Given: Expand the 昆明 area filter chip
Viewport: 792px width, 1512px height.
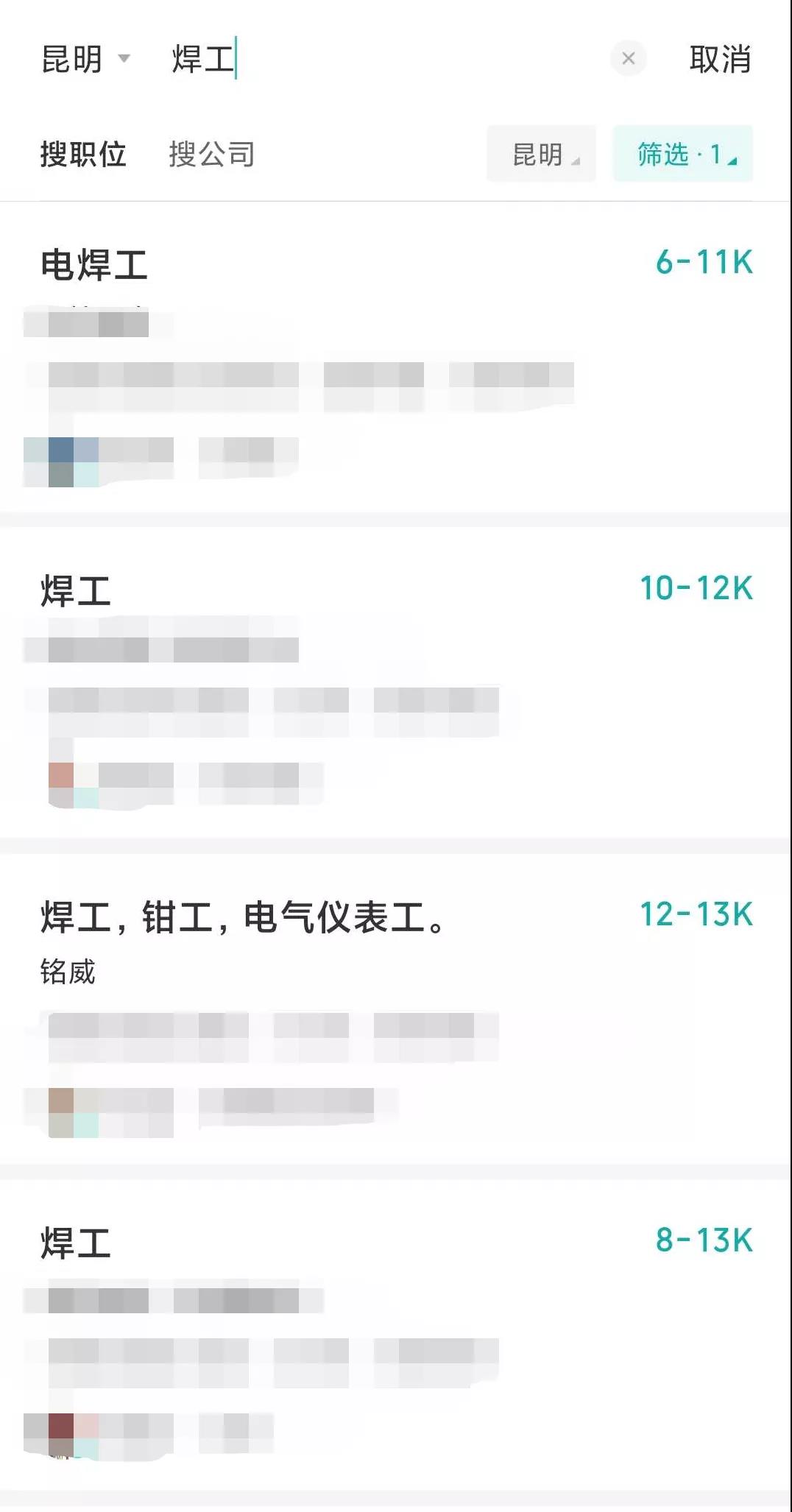Looking at the screenshot, I should tap(541, 154).
